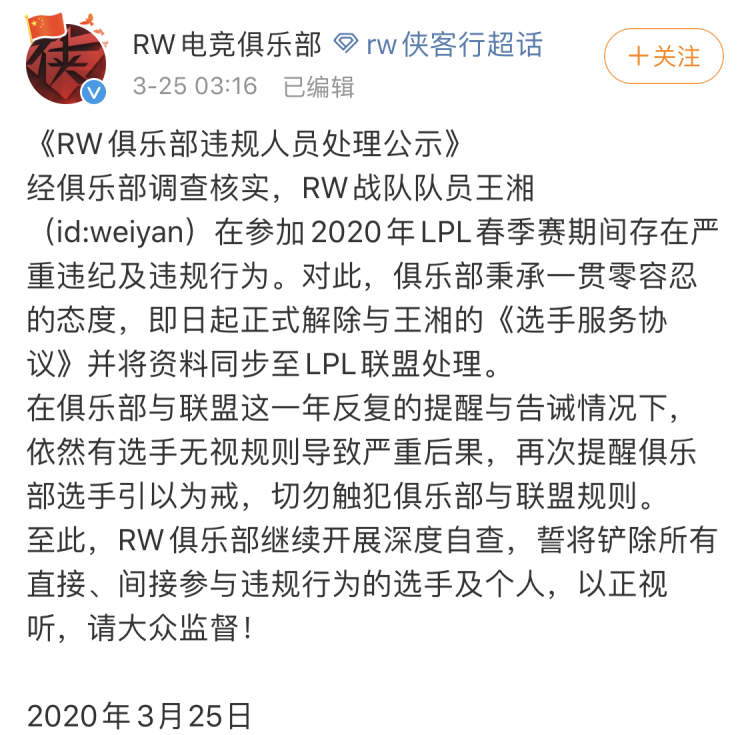Open the RW电竞俱乐部 account name

point(227,44)
